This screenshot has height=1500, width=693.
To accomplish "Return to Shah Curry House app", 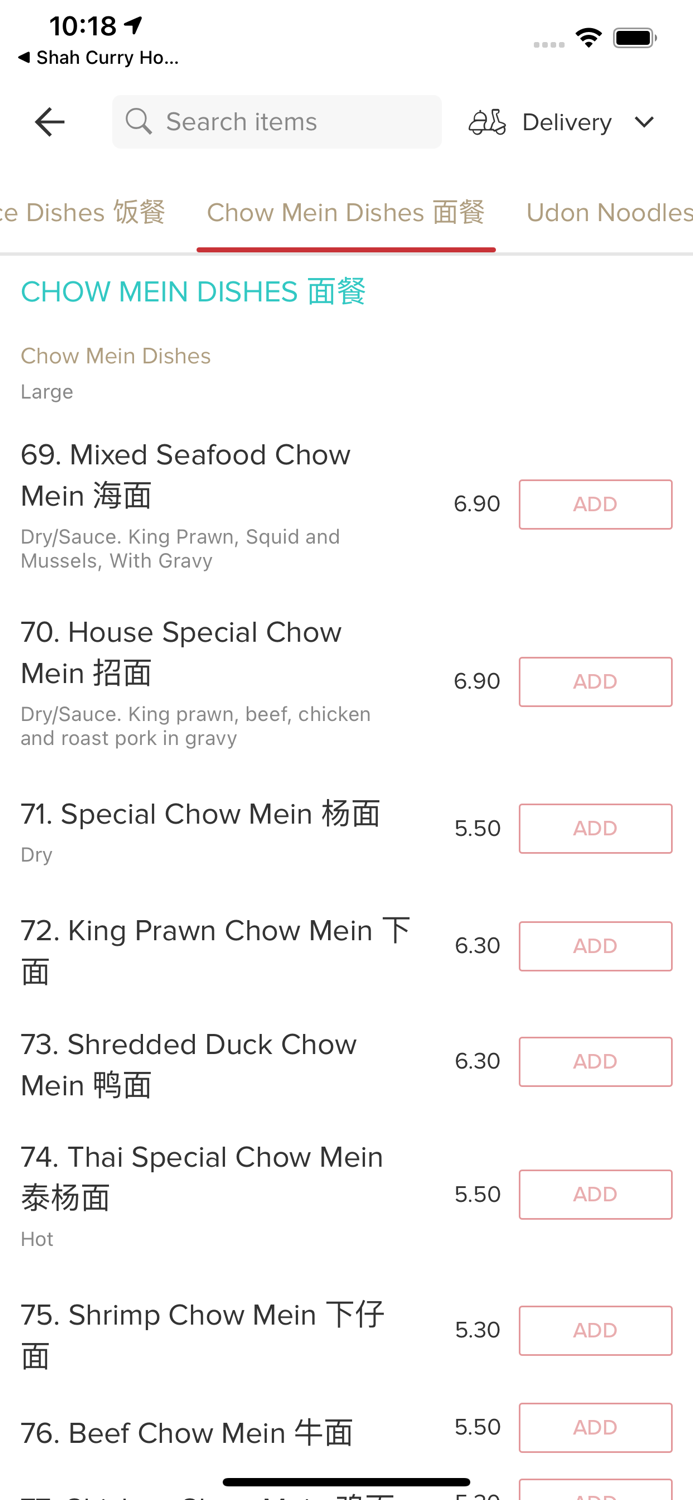I will (x=98, y=58).
